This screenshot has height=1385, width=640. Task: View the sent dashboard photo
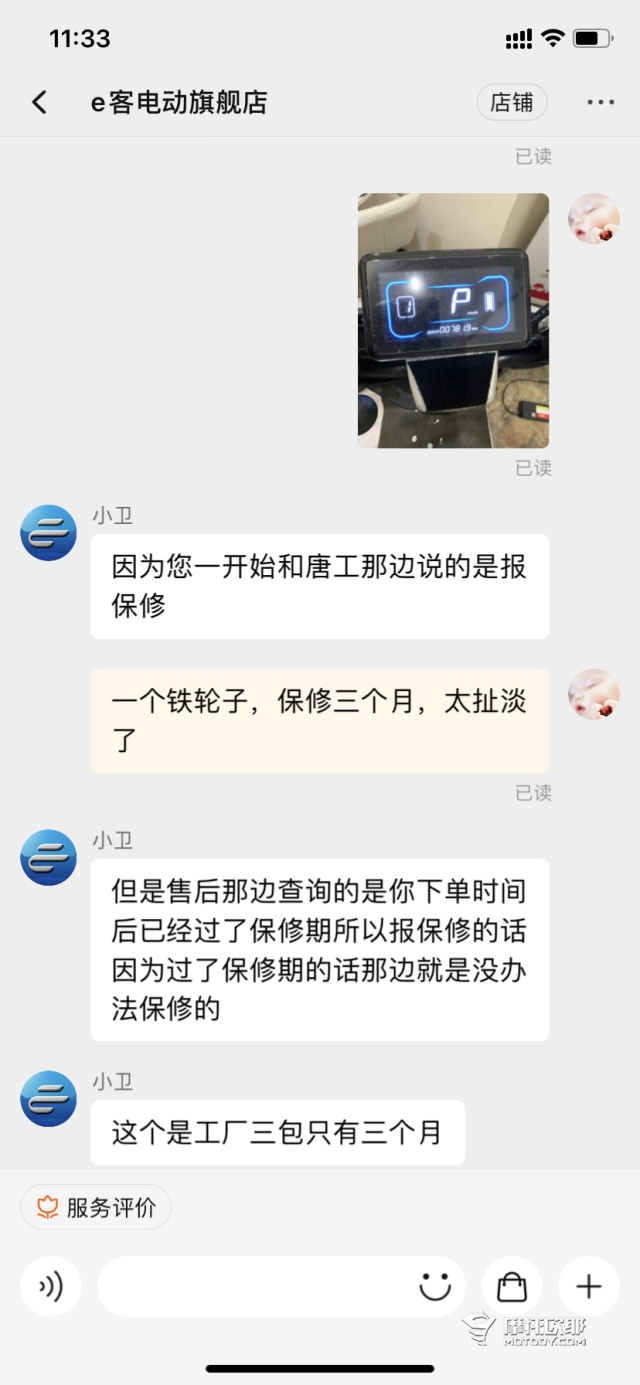453,320
